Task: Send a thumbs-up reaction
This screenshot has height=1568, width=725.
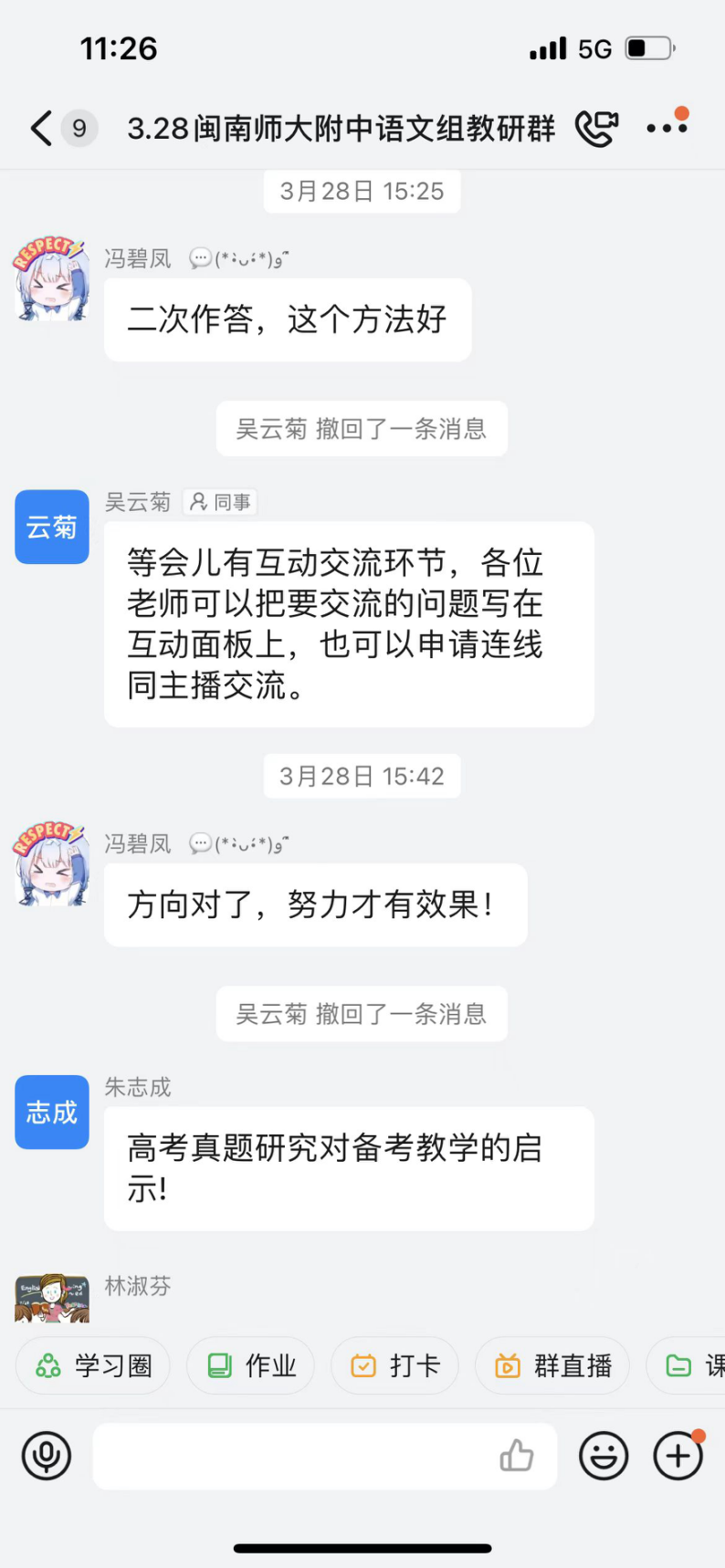Action: point(517,1456)
